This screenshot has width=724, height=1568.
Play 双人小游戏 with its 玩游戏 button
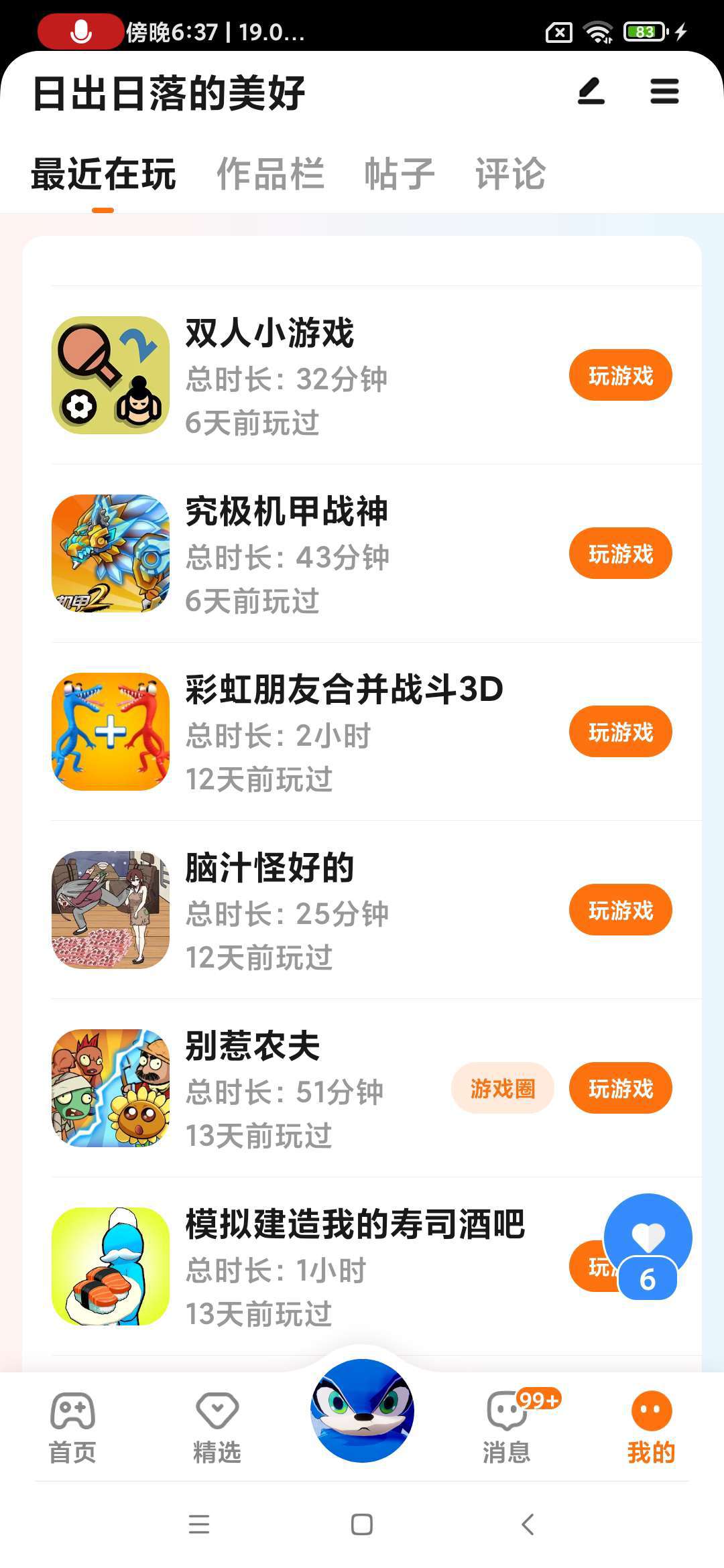620,375
